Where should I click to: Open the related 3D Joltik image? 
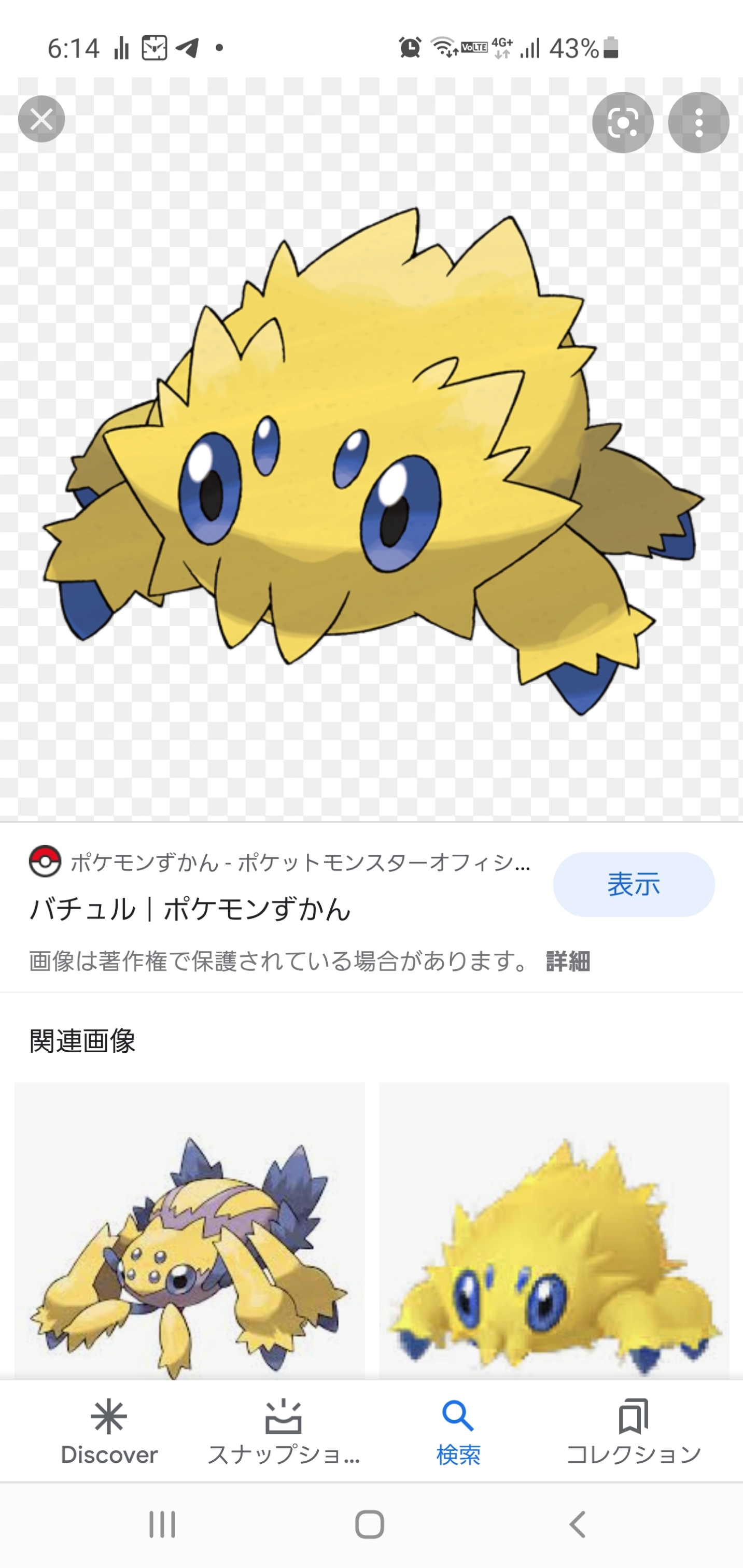click(554, 1231)
